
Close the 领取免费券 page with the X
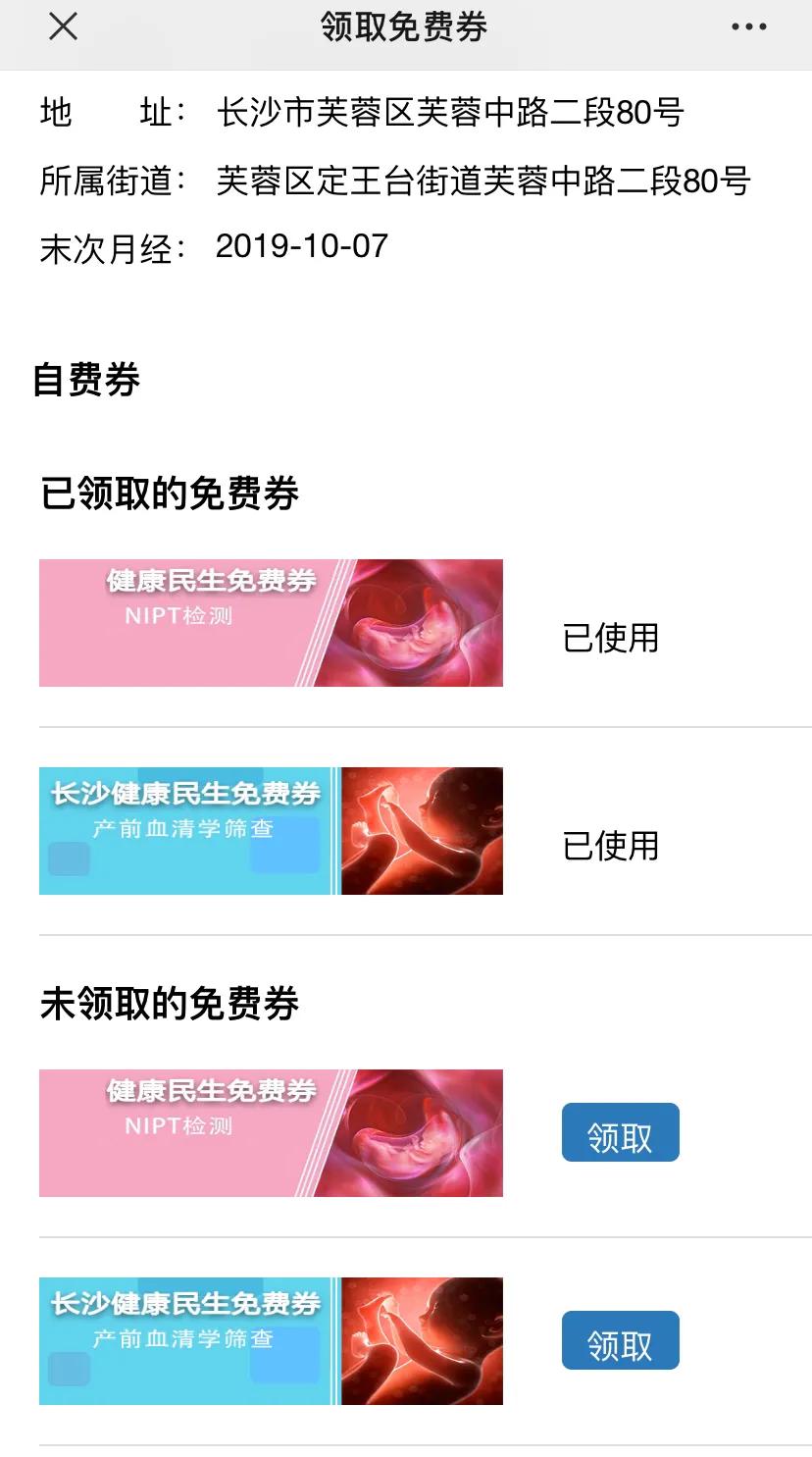63,26
